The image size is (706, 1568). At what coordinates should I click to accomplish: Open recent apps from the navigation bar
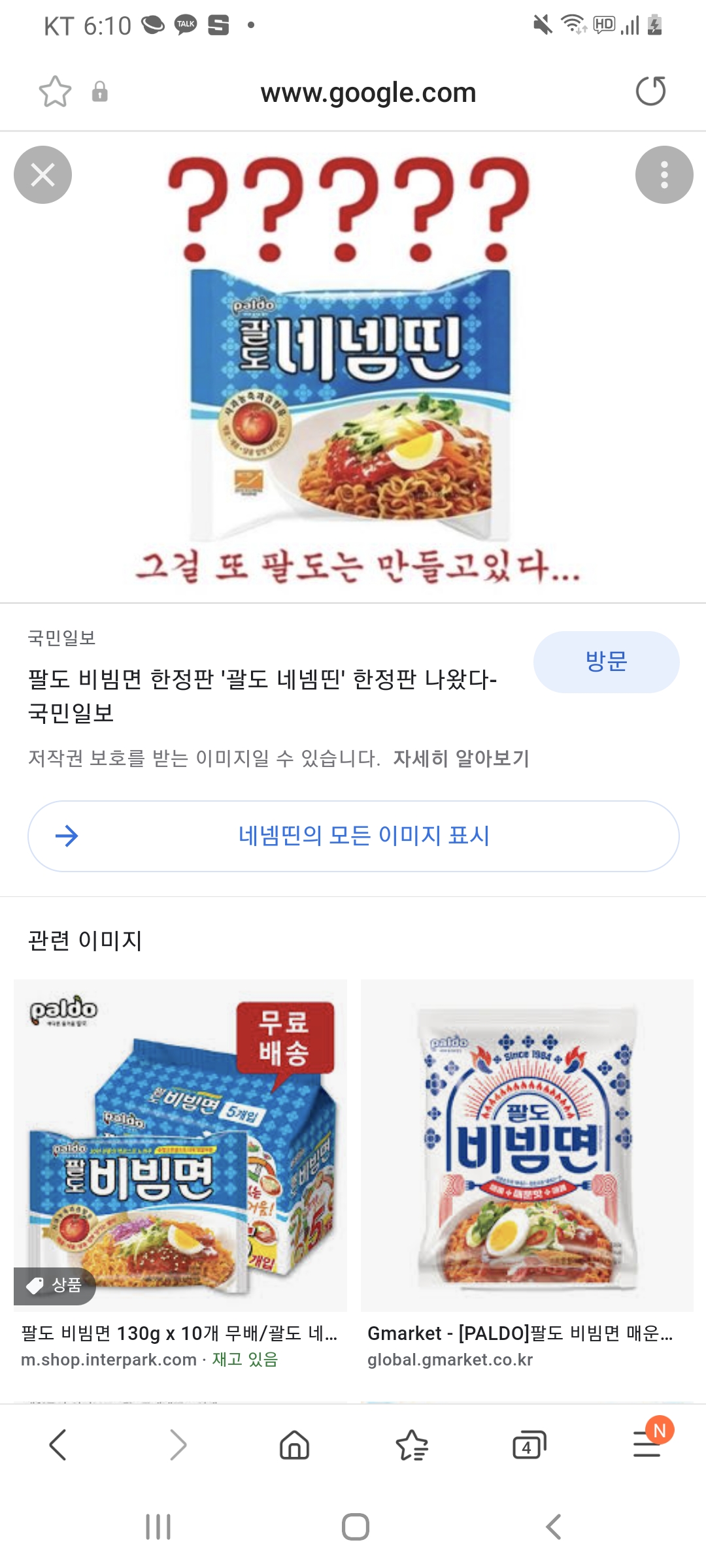pos(158,1527)
